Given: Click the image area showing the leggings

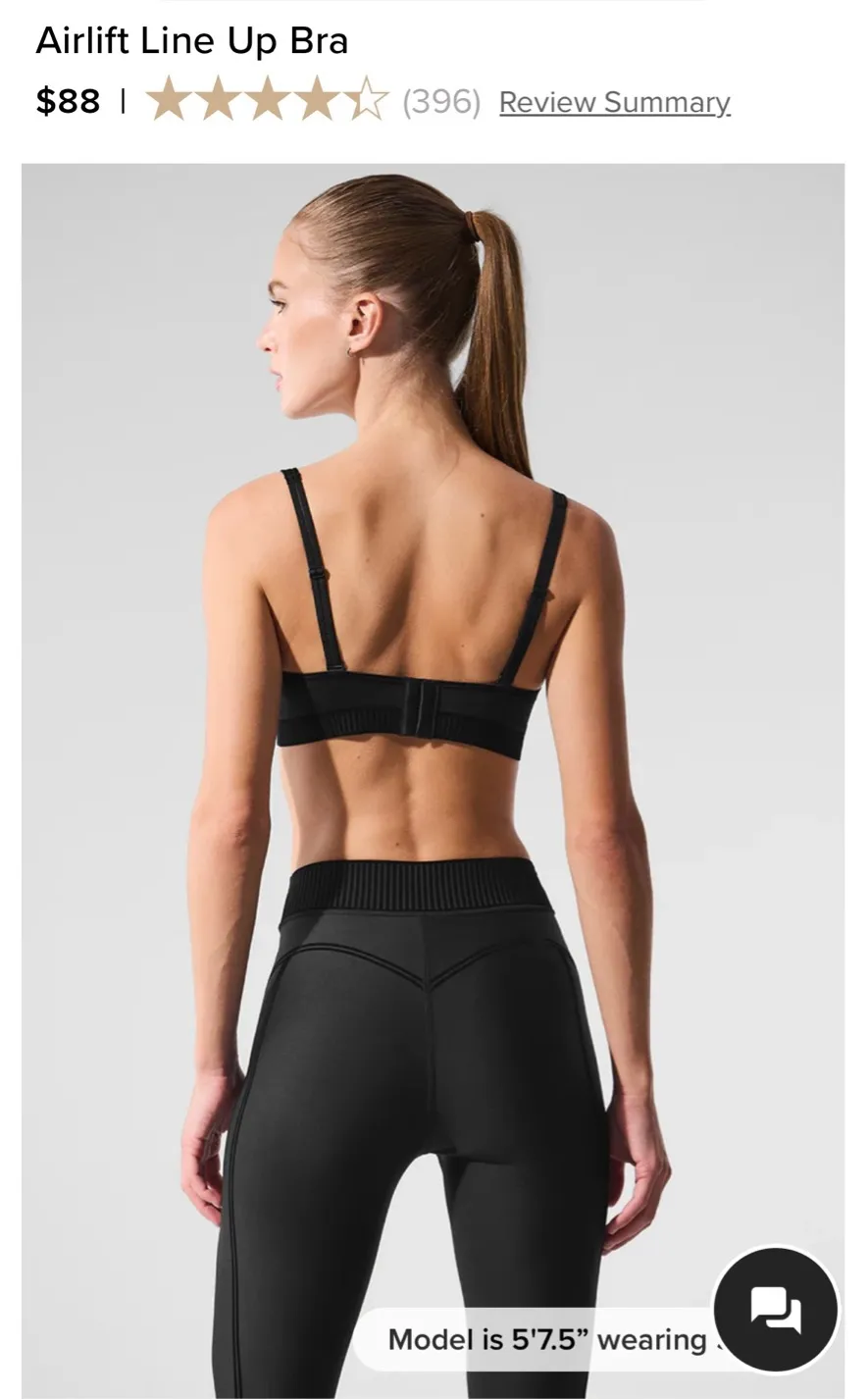Looking at the screenshot, I should (x=422, y=1079).
